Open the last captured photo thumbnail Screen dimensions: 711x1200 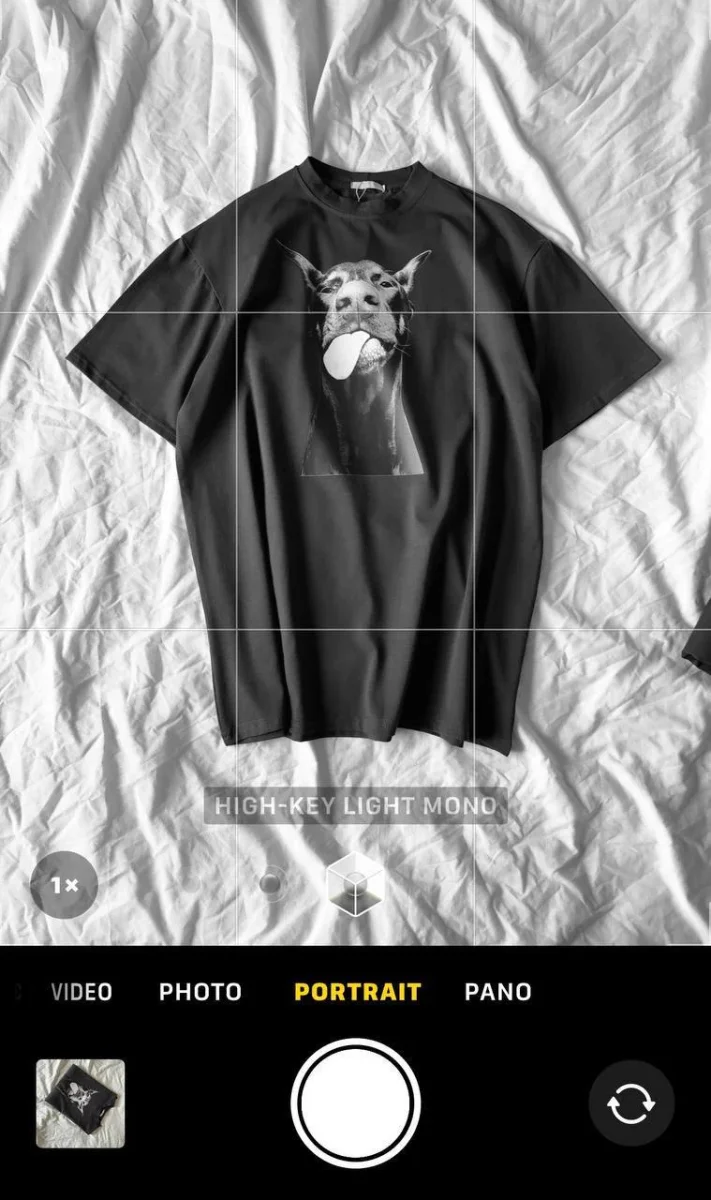pos(80,1103)
